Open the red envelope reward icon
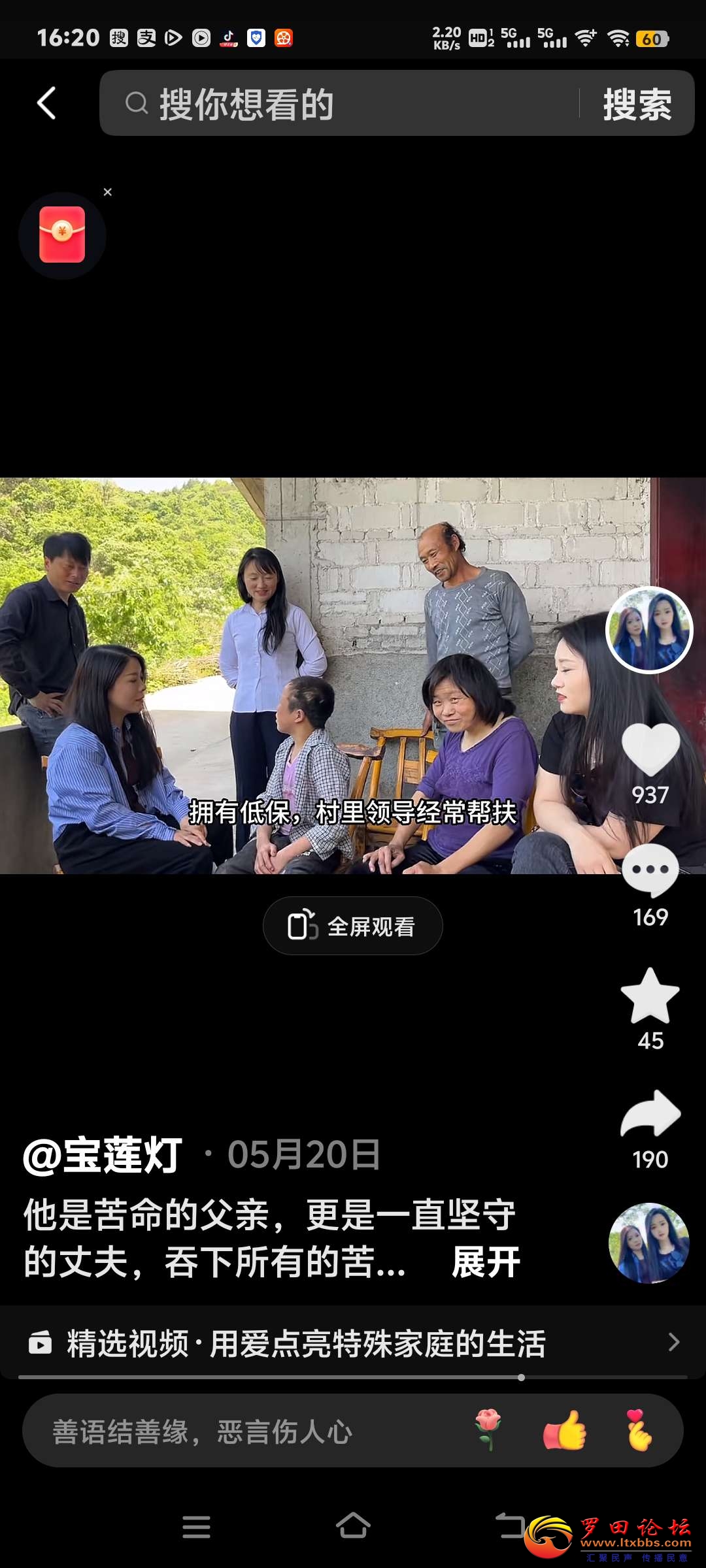The image size is (706, 1568). click(x=62, y=235)
